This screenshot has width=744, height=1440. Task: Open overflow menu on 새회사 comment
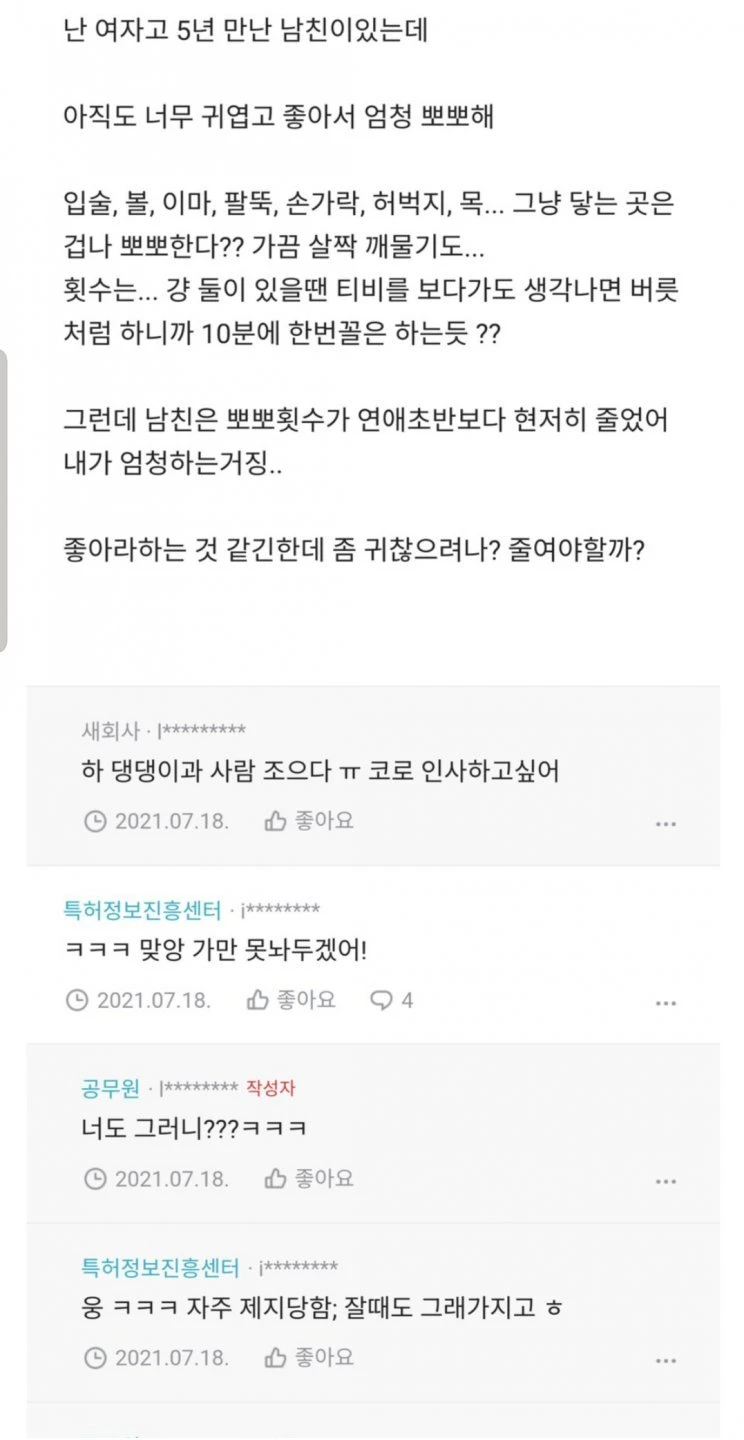point(666,824)
